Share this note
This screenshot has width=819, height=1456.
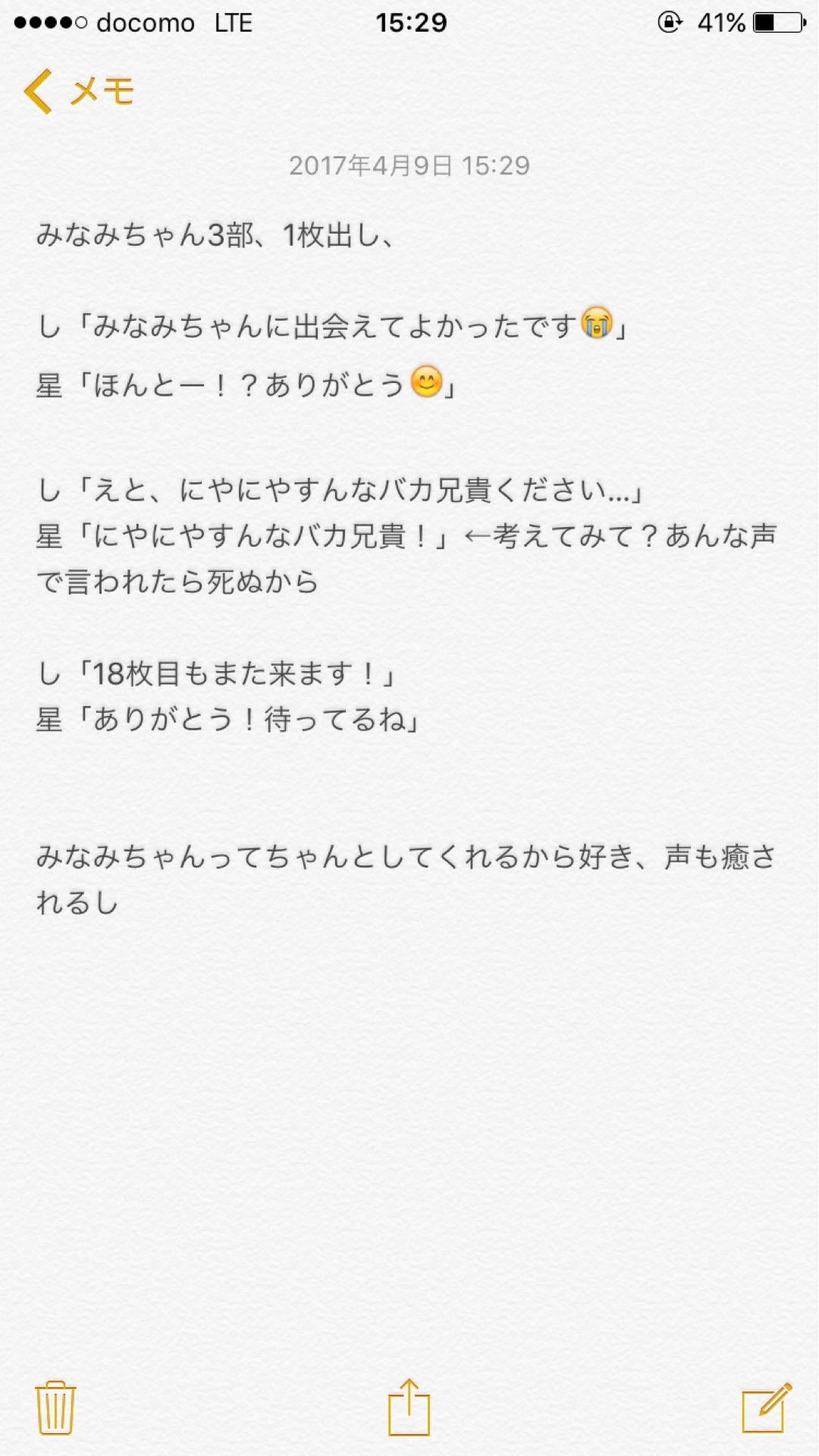[x=409, y=1407]
